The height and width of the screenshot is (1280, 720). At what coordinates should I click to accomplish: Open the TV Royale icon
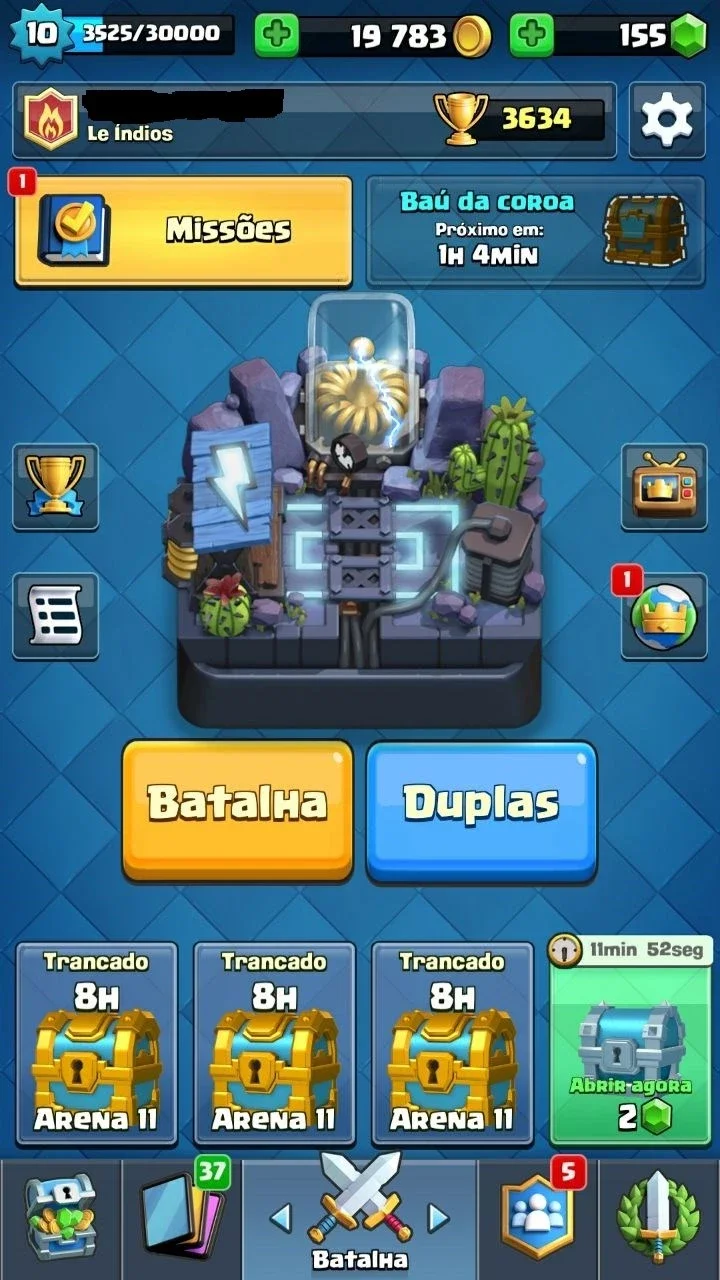664,487
